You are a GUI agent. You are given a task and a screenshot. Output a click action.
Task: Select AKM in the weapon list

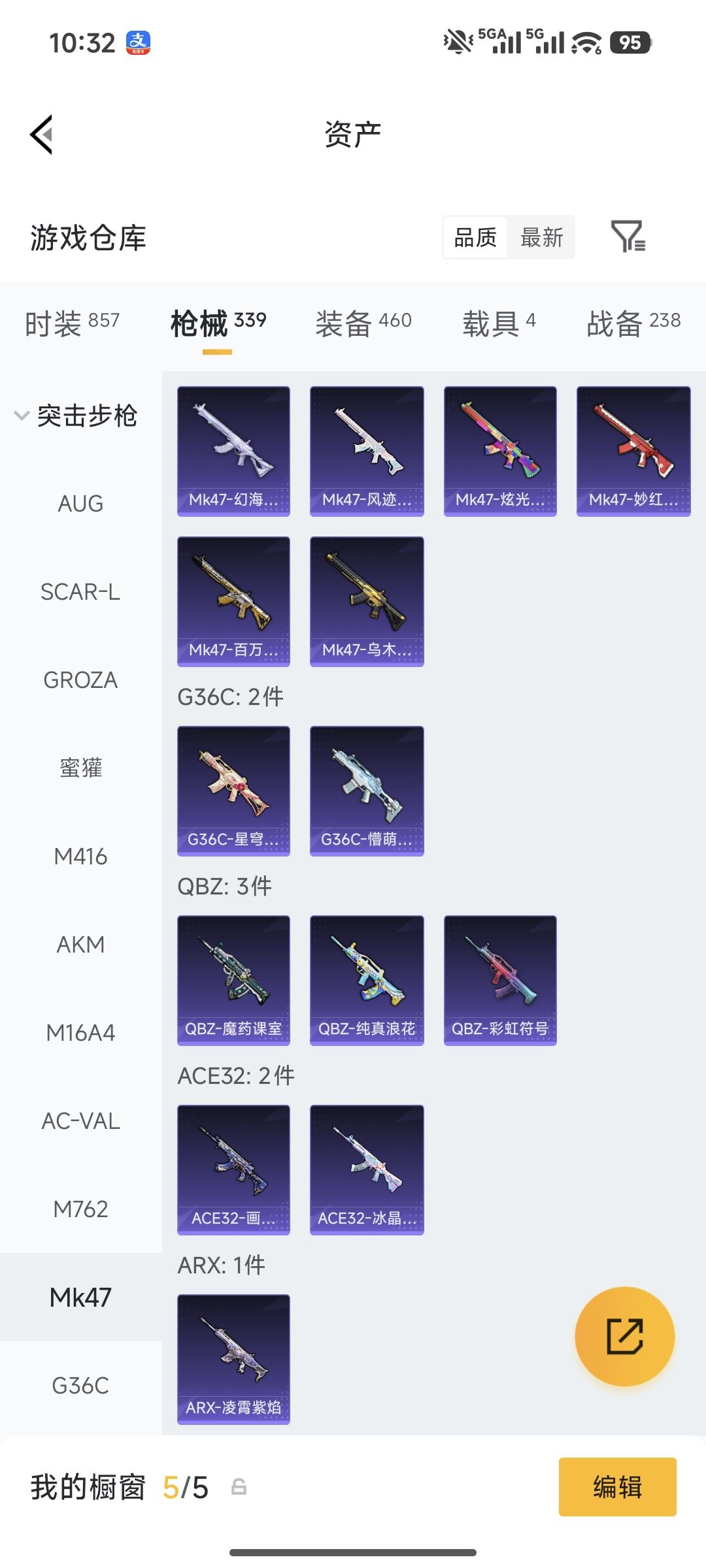80,945
